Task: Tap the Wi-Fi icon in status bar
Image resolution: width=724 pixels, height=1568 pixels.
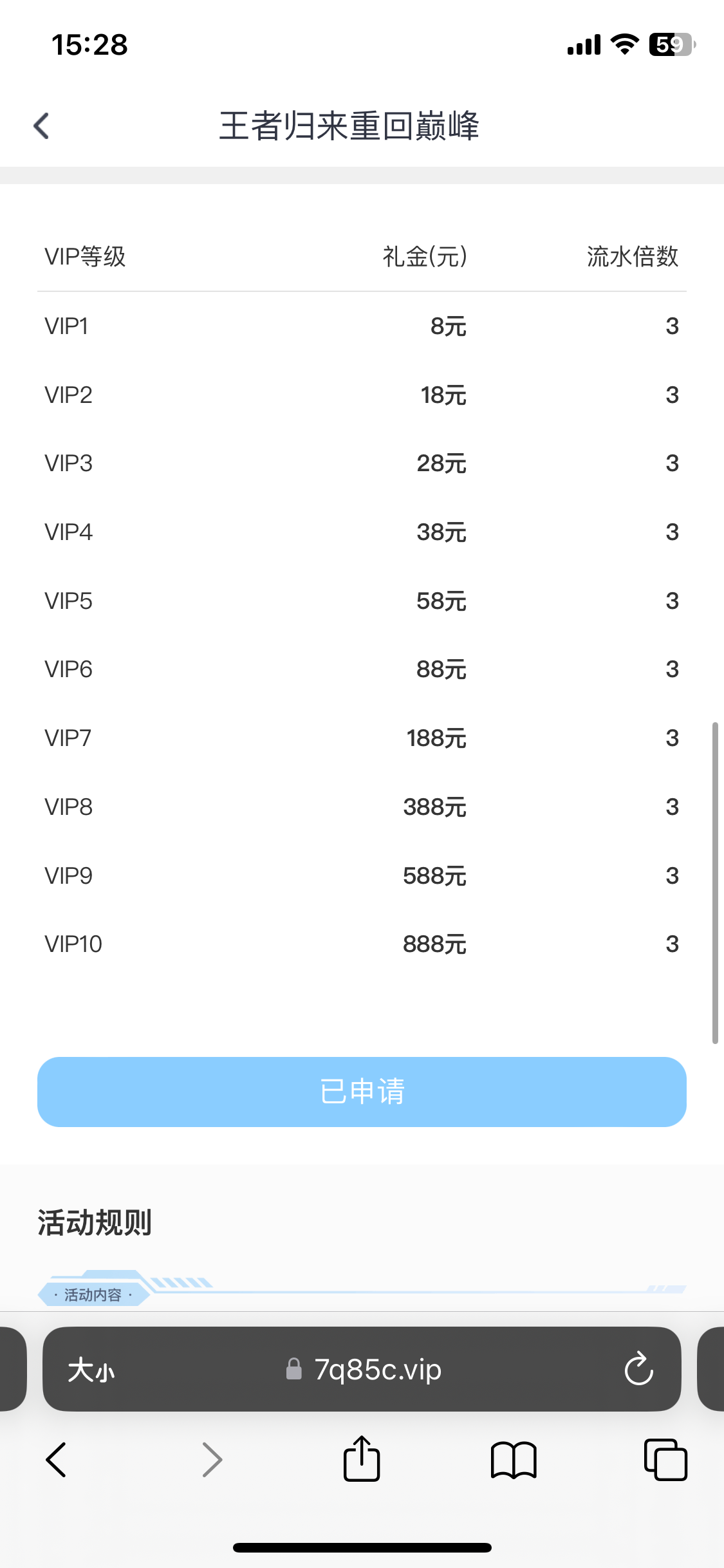Action: [622, 44]
